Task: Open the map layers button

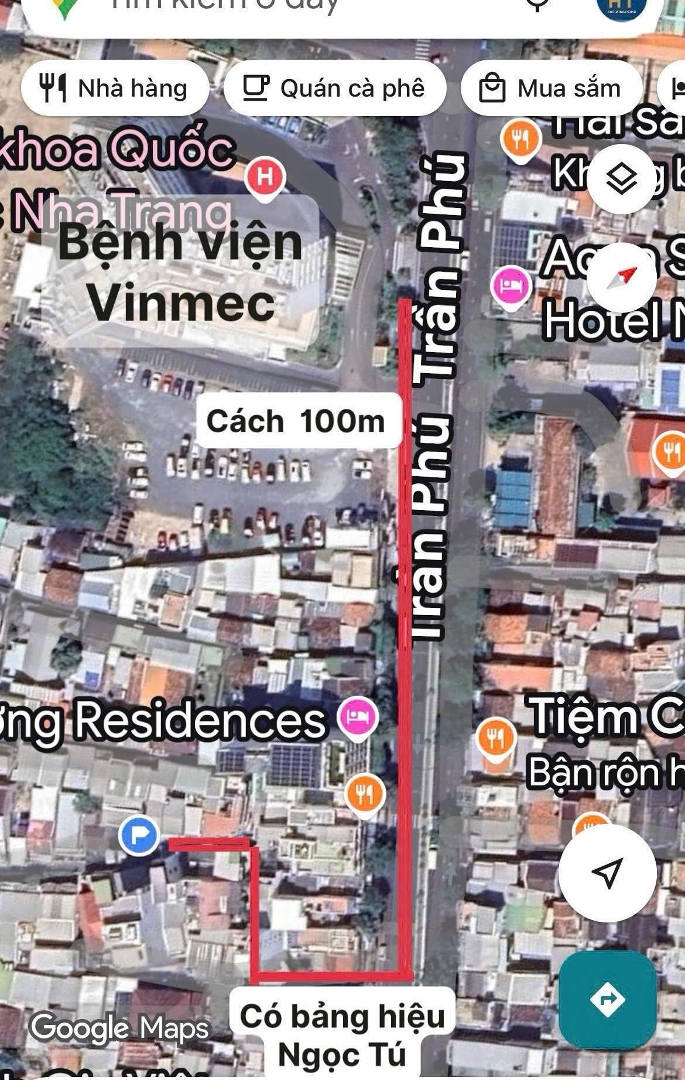Action: [621, 179]
